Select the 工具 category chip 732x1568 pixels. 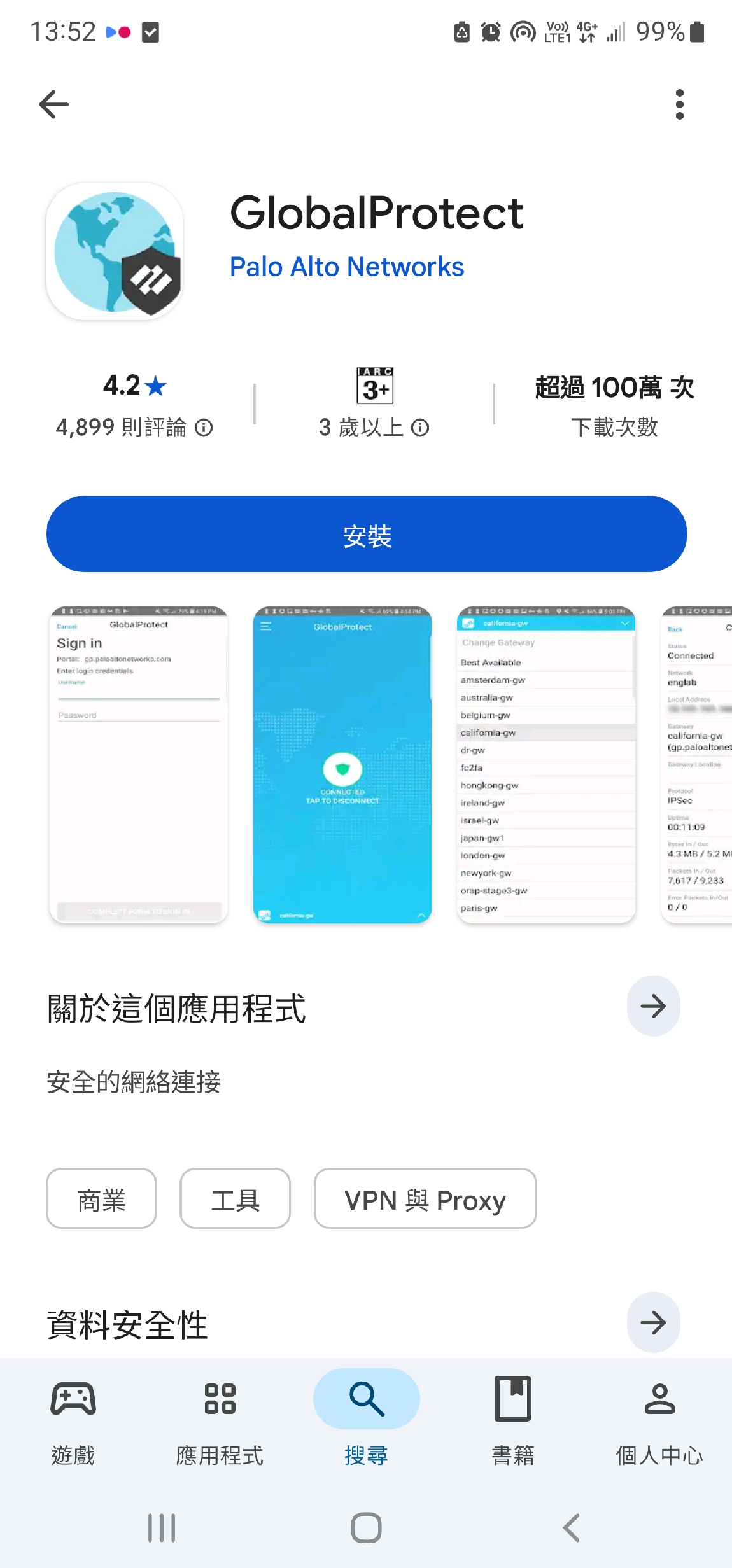235,1198
